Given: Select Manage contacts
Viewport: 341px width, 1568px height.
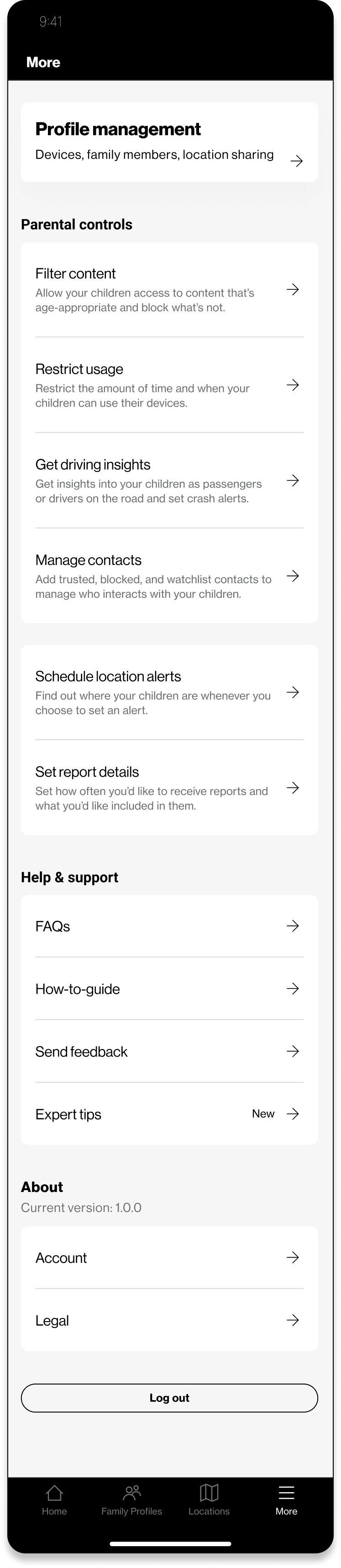Looking at the screenshot, I should click(x=169, y=576).
